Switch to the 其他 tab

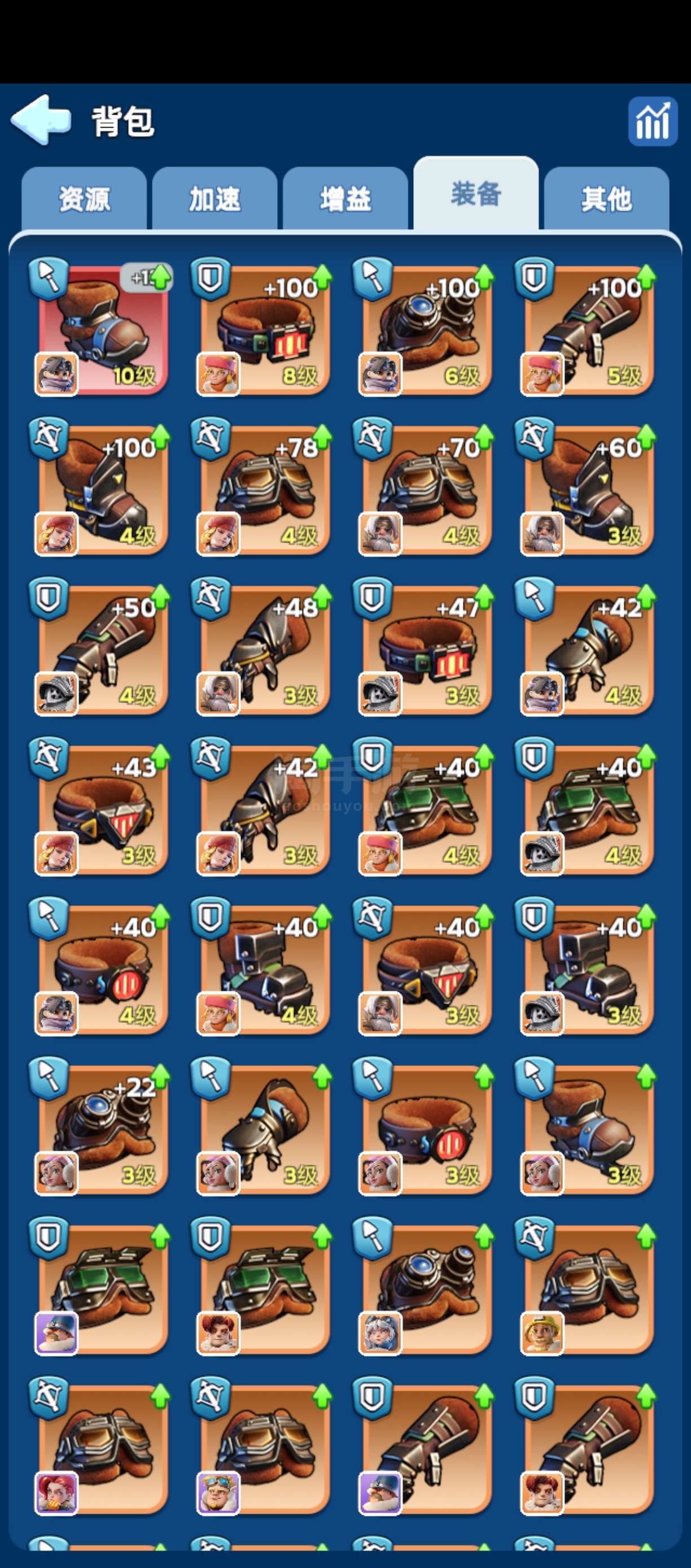[x=606, y=198]
